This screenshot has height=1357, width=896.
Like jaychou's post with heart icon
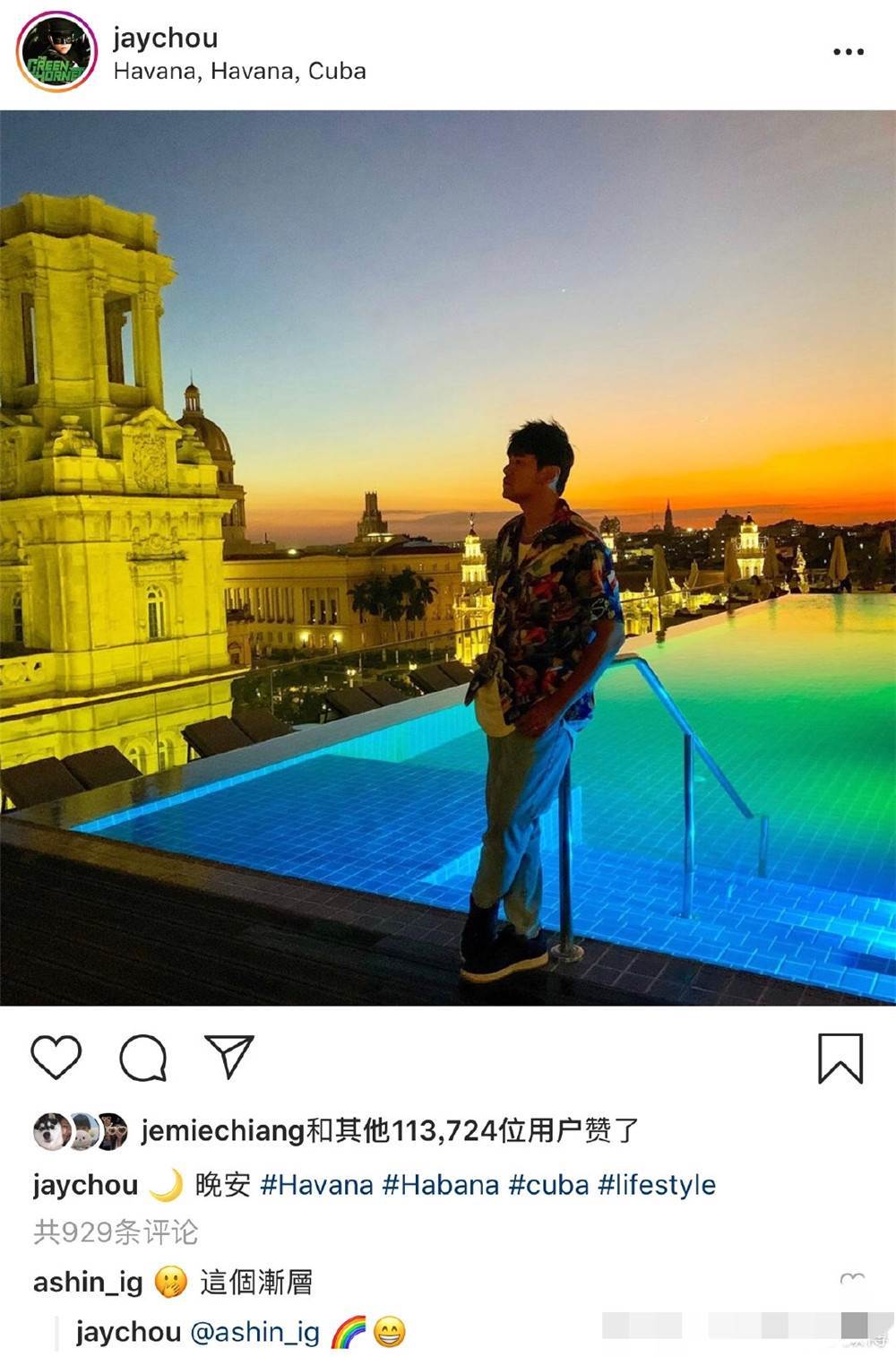pyautogui.click(x=56, y=1058)
